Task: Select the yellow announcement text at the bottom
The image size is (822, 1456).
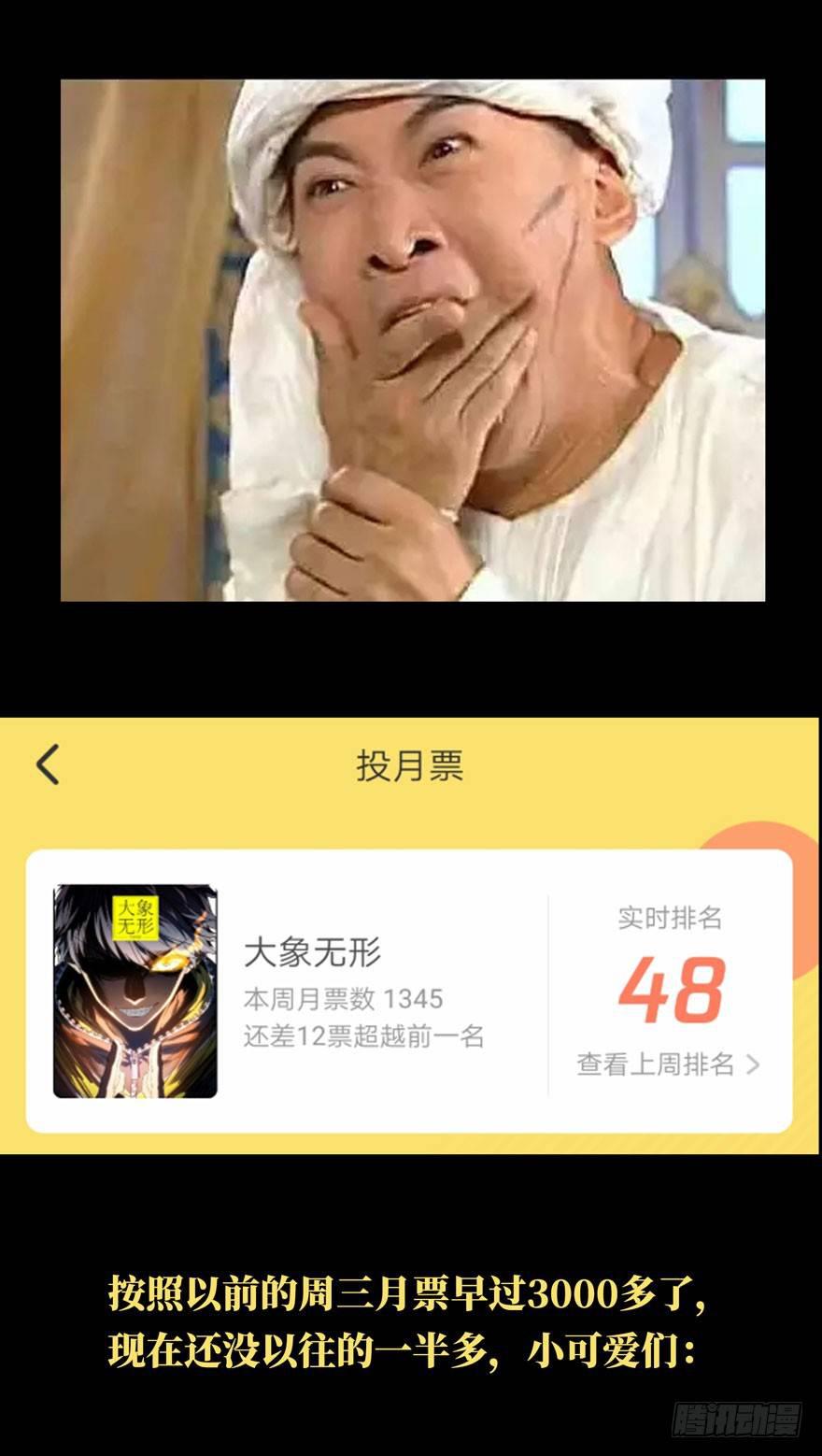Action: pyautogui.click(x=411, y=1318)
